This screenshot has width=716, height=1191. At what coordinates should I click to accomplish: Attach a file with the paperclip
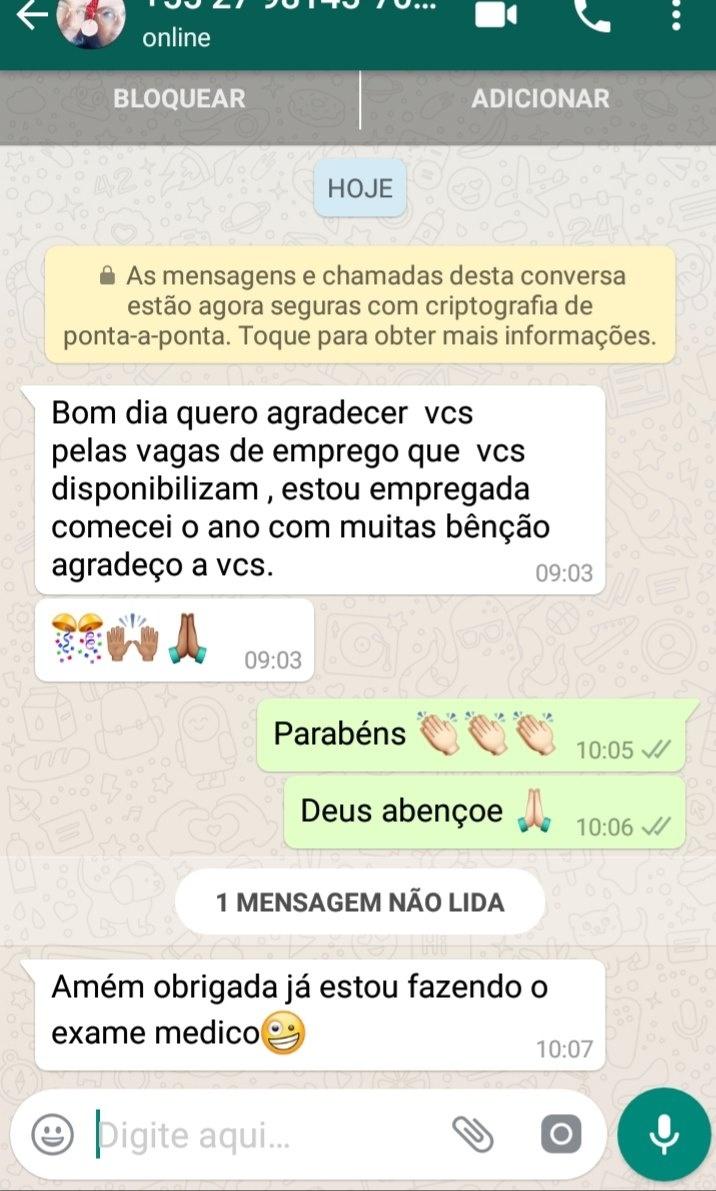(473, 1134)
